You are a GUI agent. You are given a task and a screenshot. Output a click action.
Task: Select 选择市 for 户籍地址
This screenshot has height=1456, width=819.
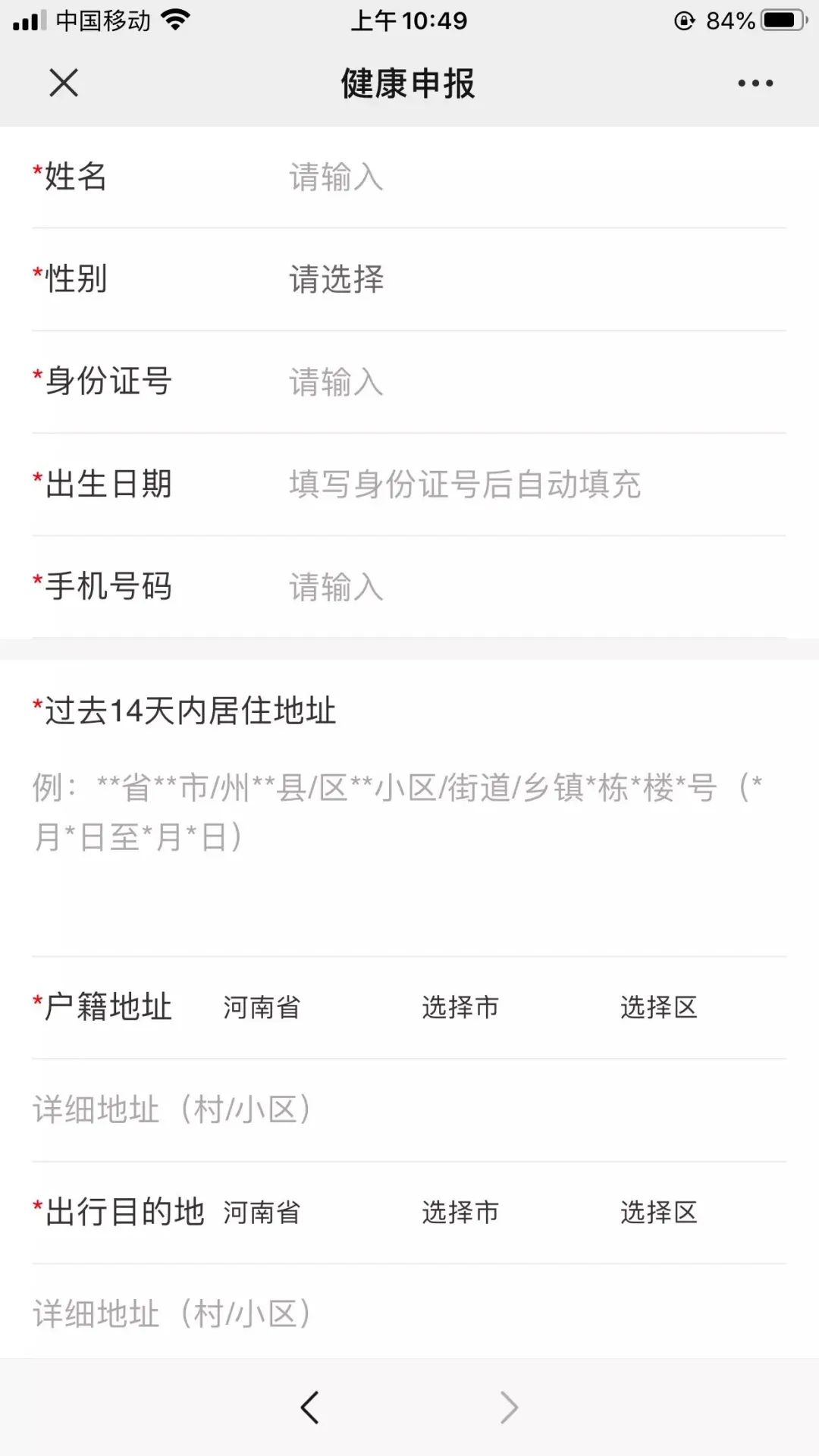(x=460, y=1008)
